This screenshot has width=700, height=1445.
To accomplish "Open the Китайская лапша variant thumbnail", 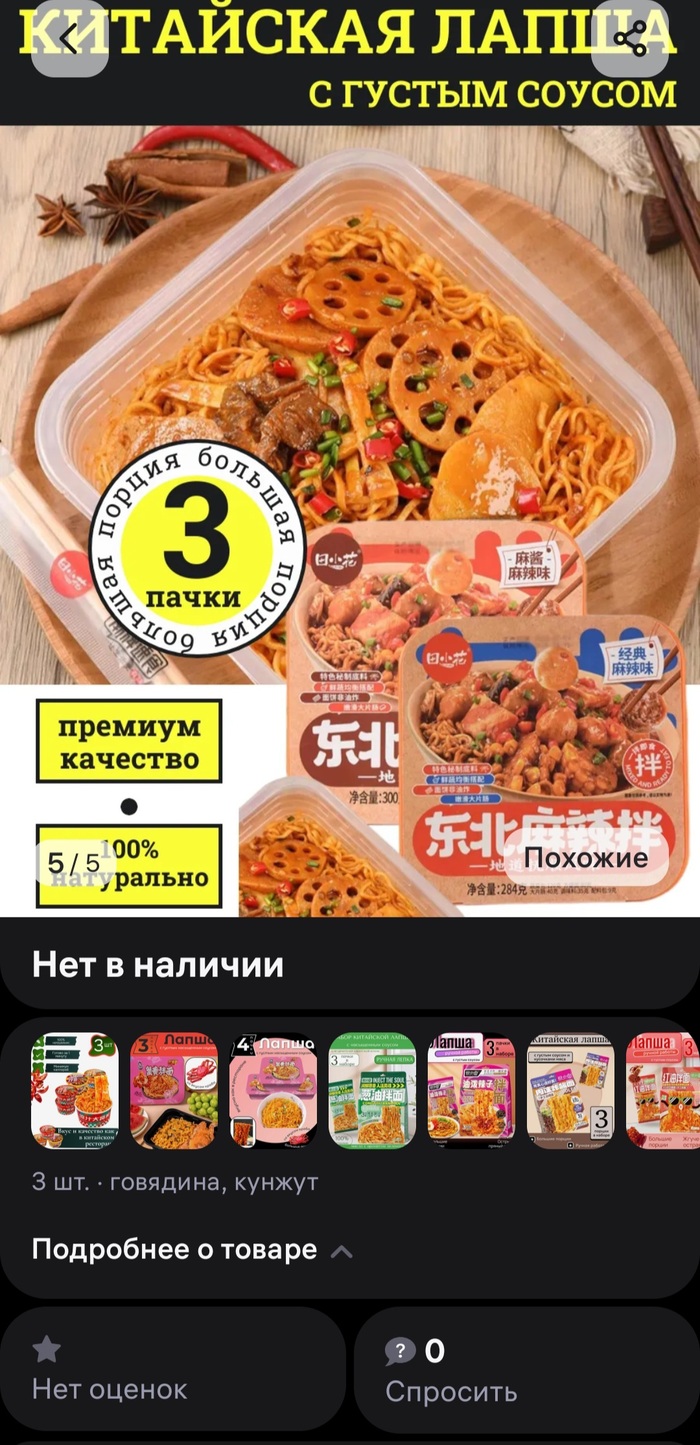I will [x=570, y=1090].
